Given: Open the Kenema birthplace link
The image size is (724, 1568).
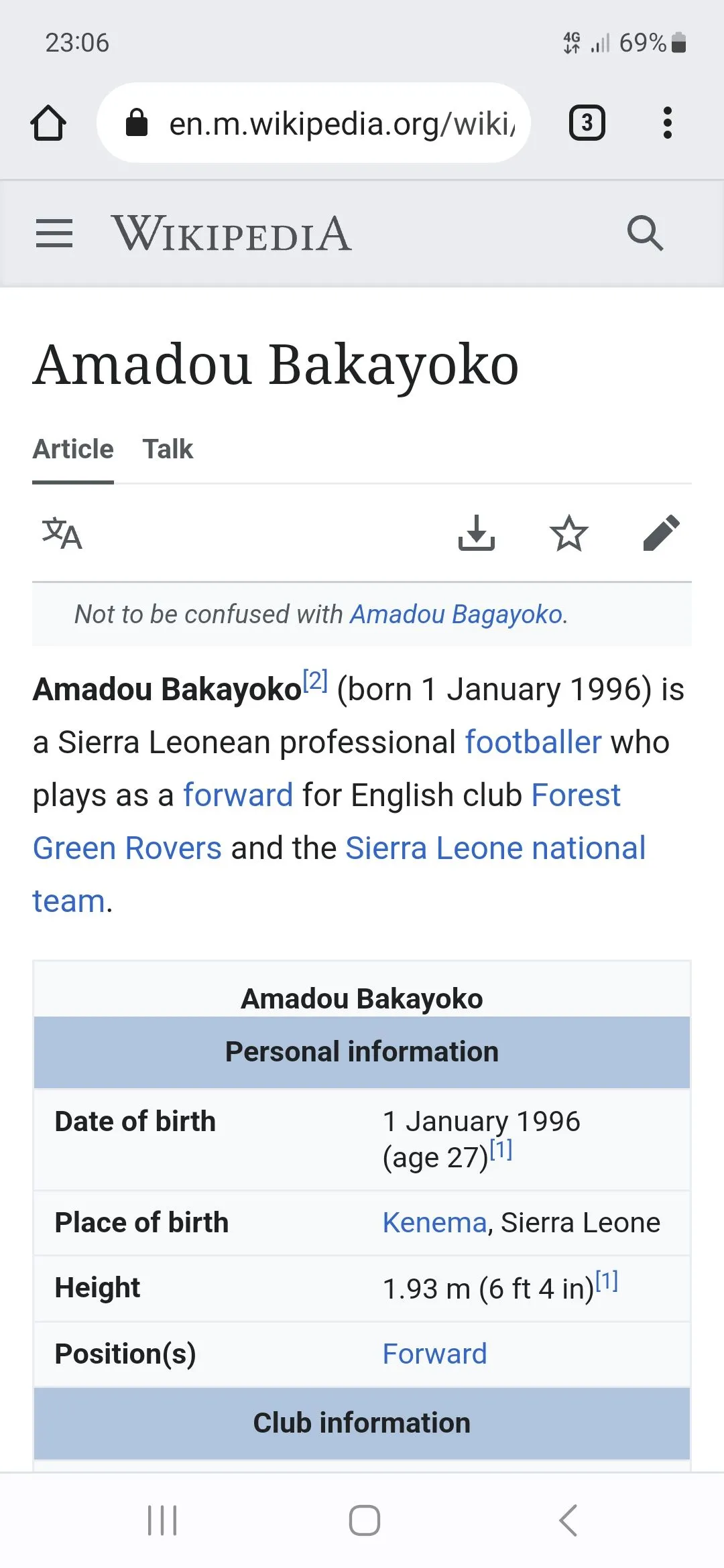Looking at the screenshot, I should pos(434,1223).
